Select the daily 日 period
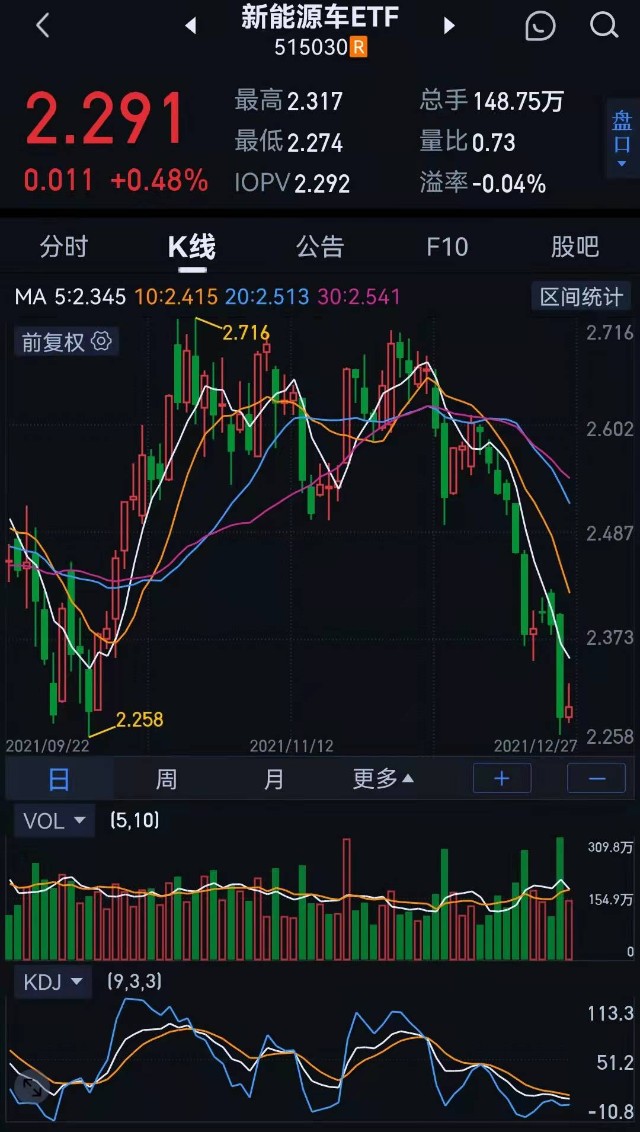The width and height of the screenshot is (640, 1132). point(59,779)
